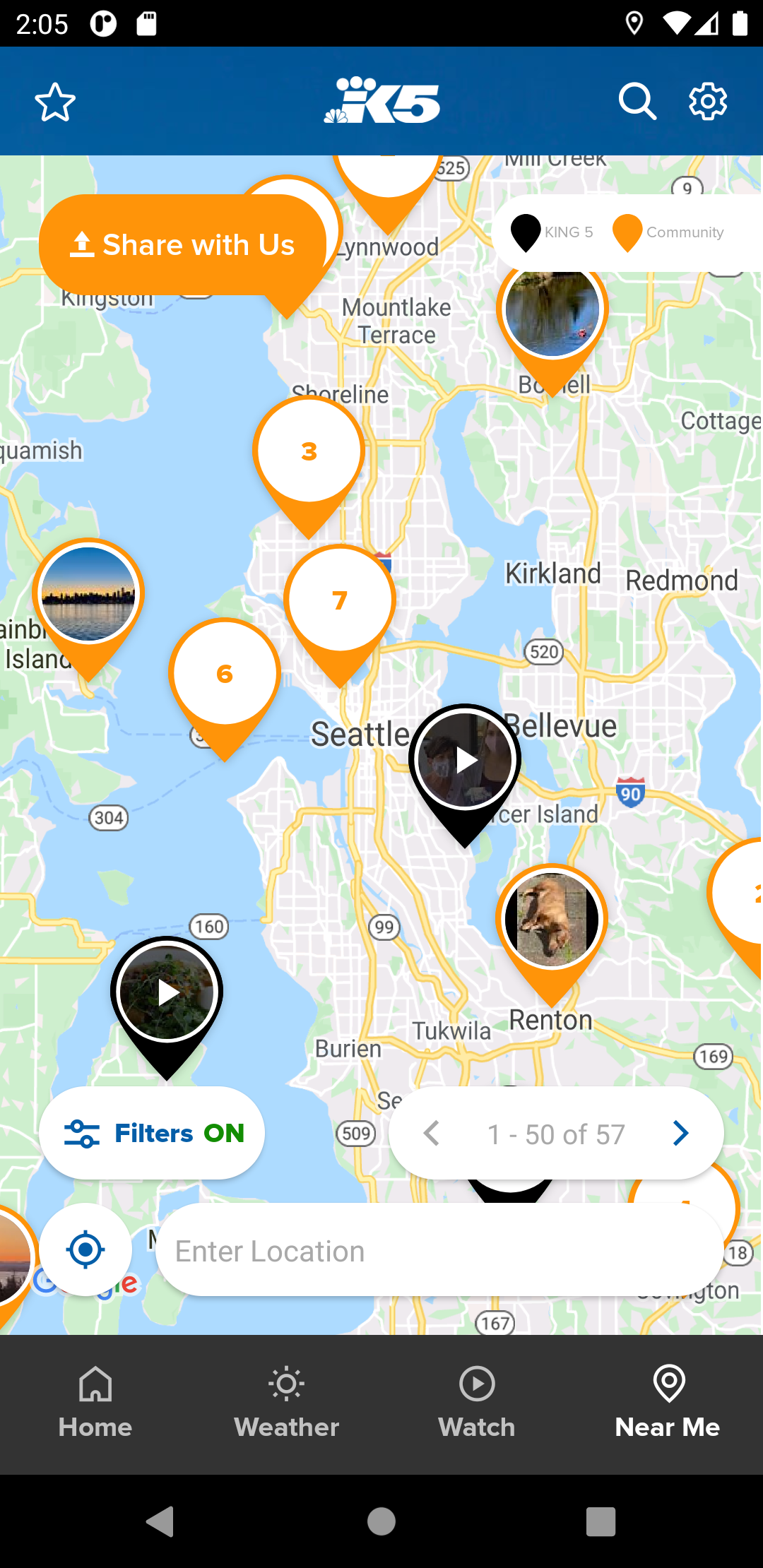This screenshot has height=1568, width=763.
Task: Open the community photo pin at Bothell
Action: coord(552,311)
